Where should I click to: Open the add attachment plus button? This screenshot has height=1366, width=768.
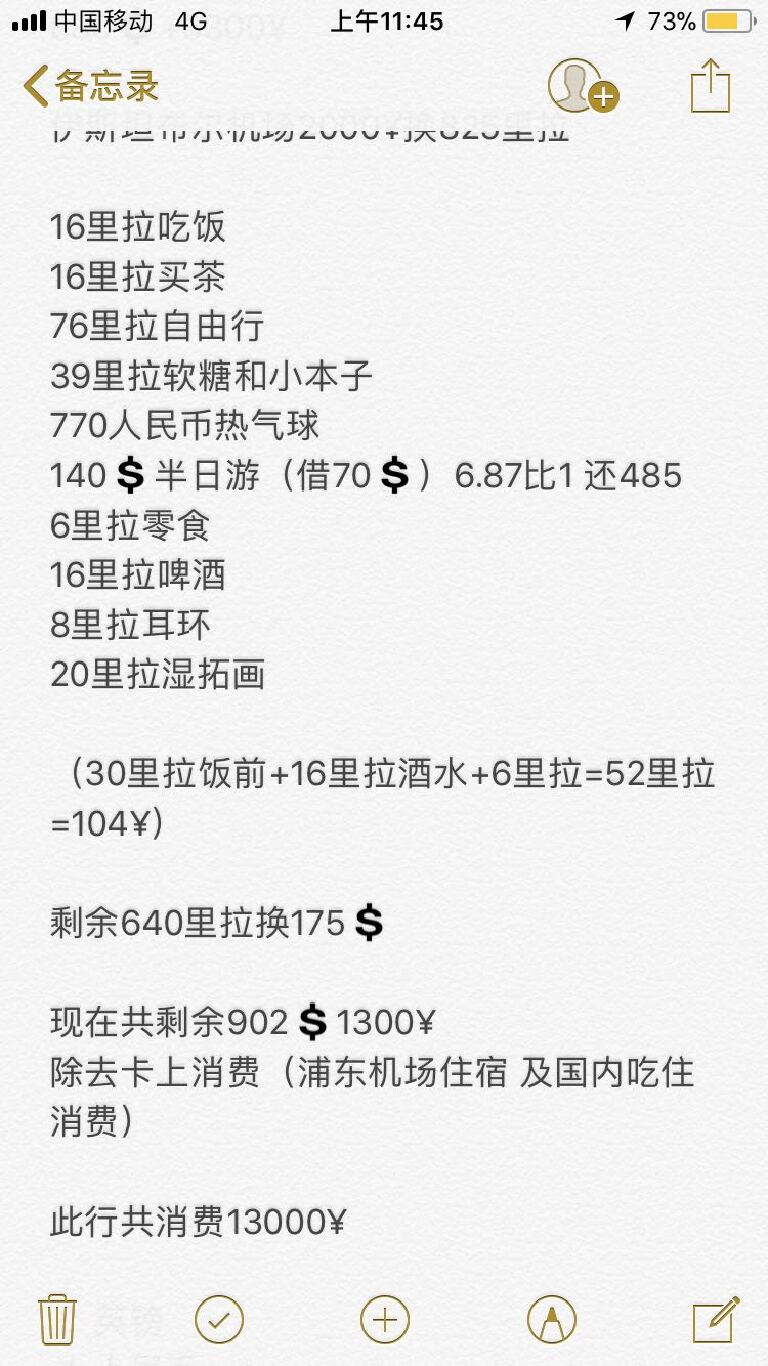pyautogui.click(x=385, y=1320)
